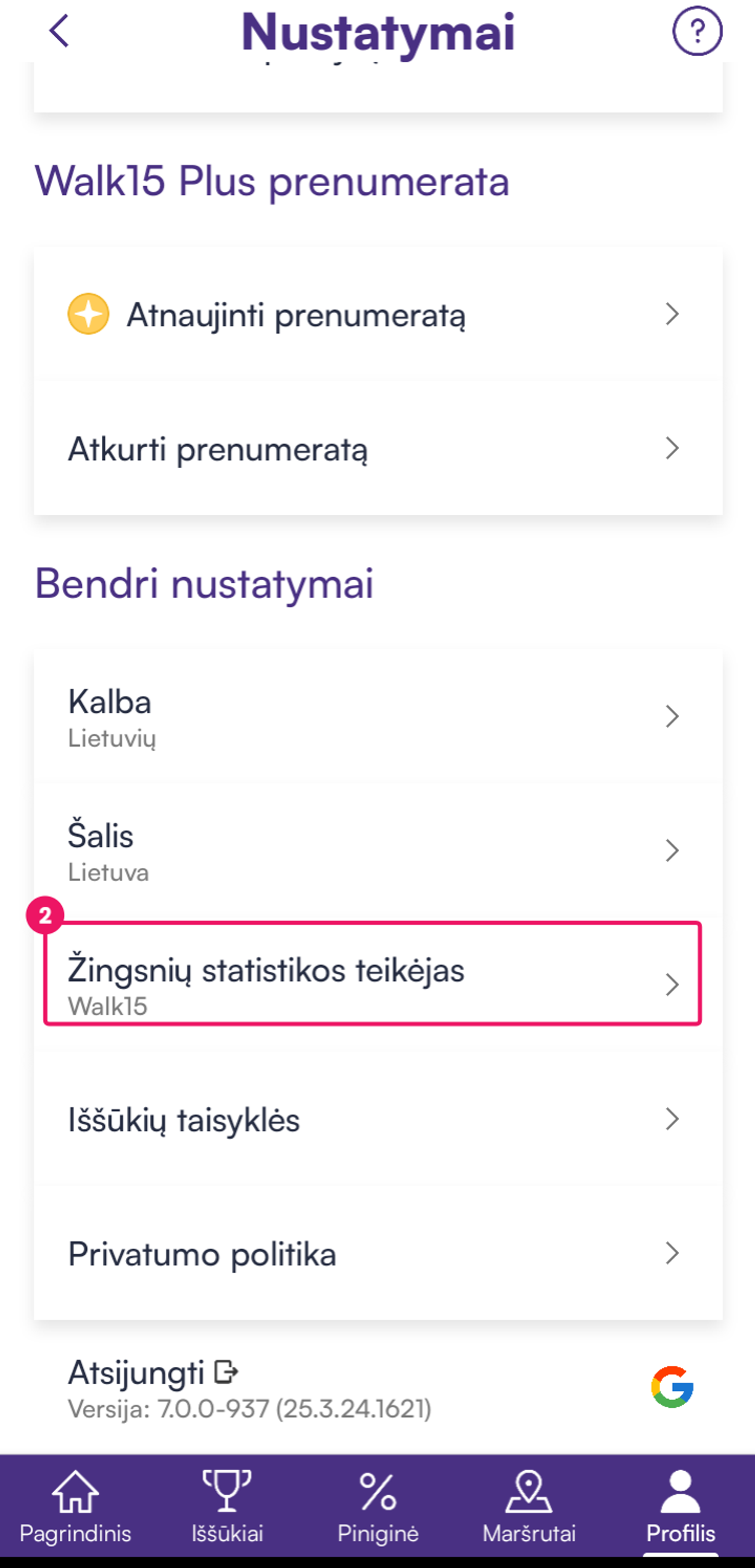755x1568 pixels.
Task: Change the Kalba language setting
Action: point(378,716)
